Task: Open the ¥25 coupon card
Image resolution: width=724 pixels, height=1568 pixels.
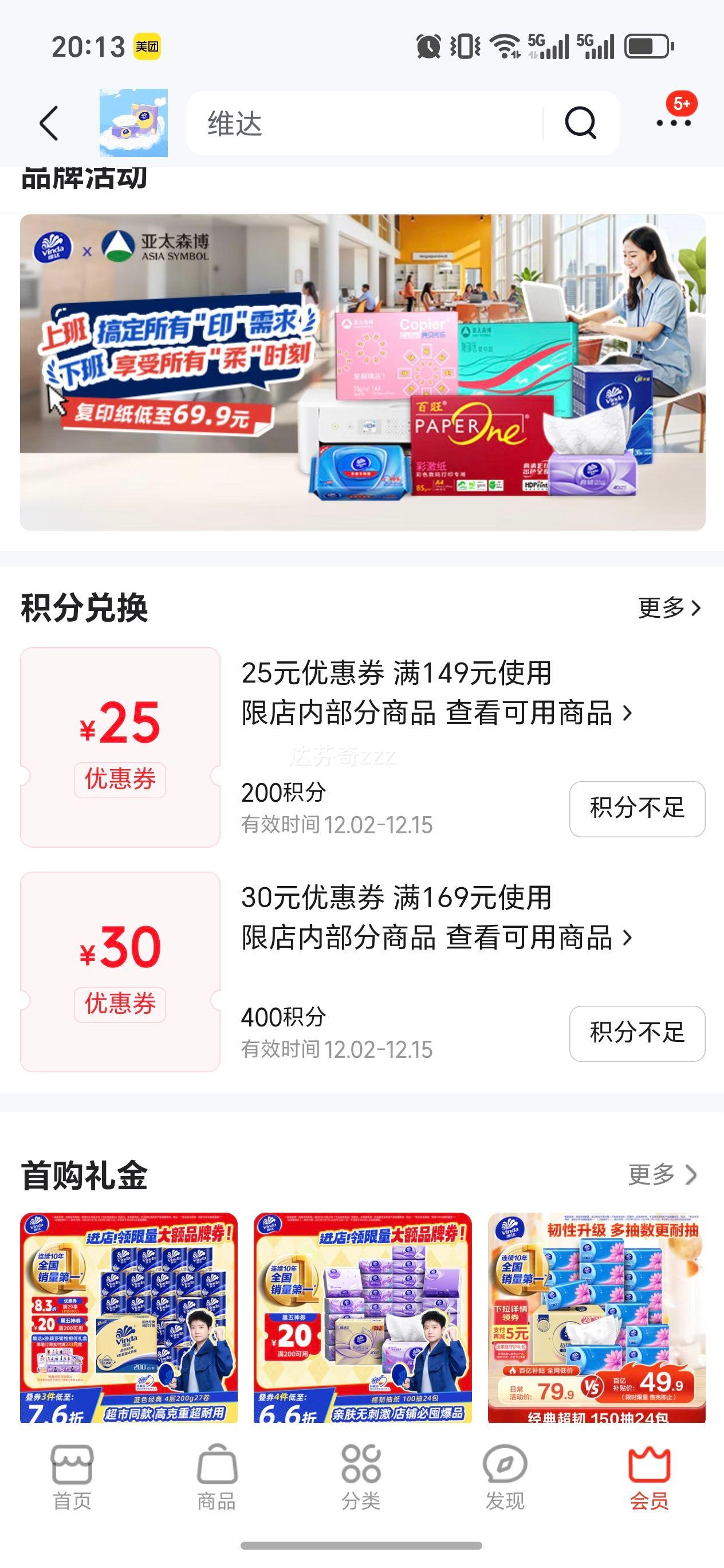Action: point(120,747)
